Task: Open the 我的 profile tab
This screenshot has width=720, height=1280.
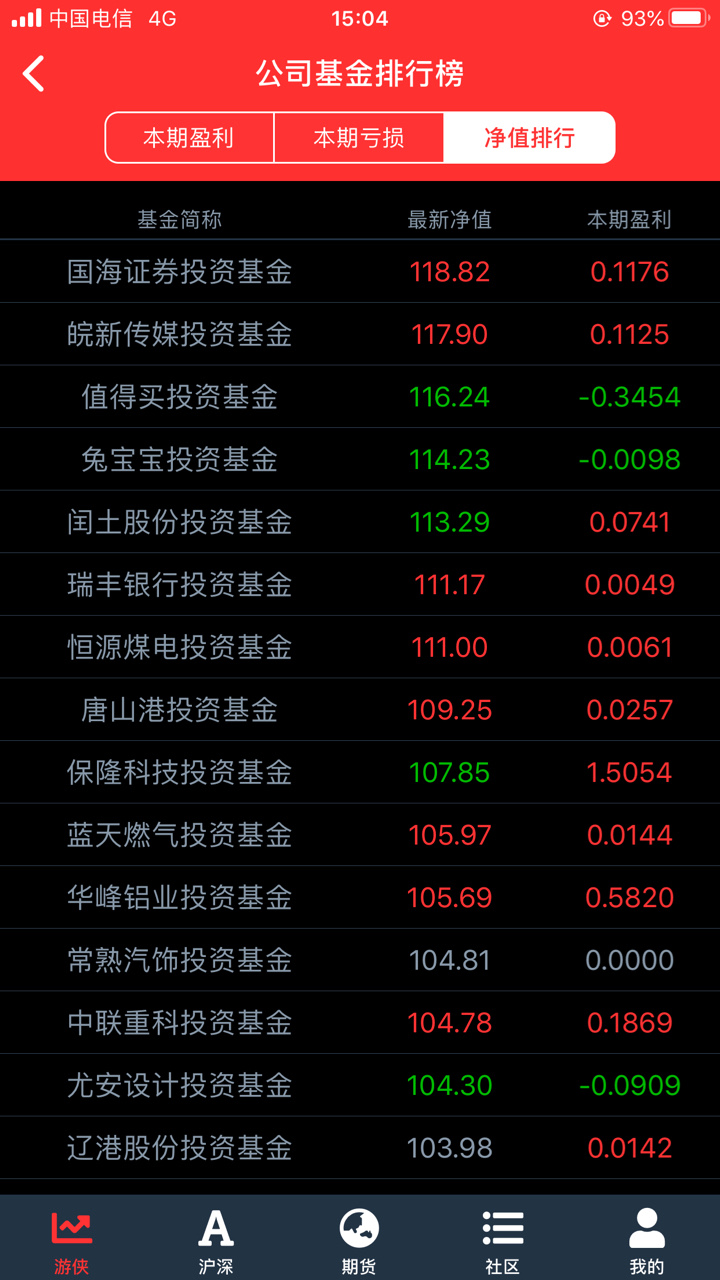Action: pyautogui.click(x=647, y=1241)
